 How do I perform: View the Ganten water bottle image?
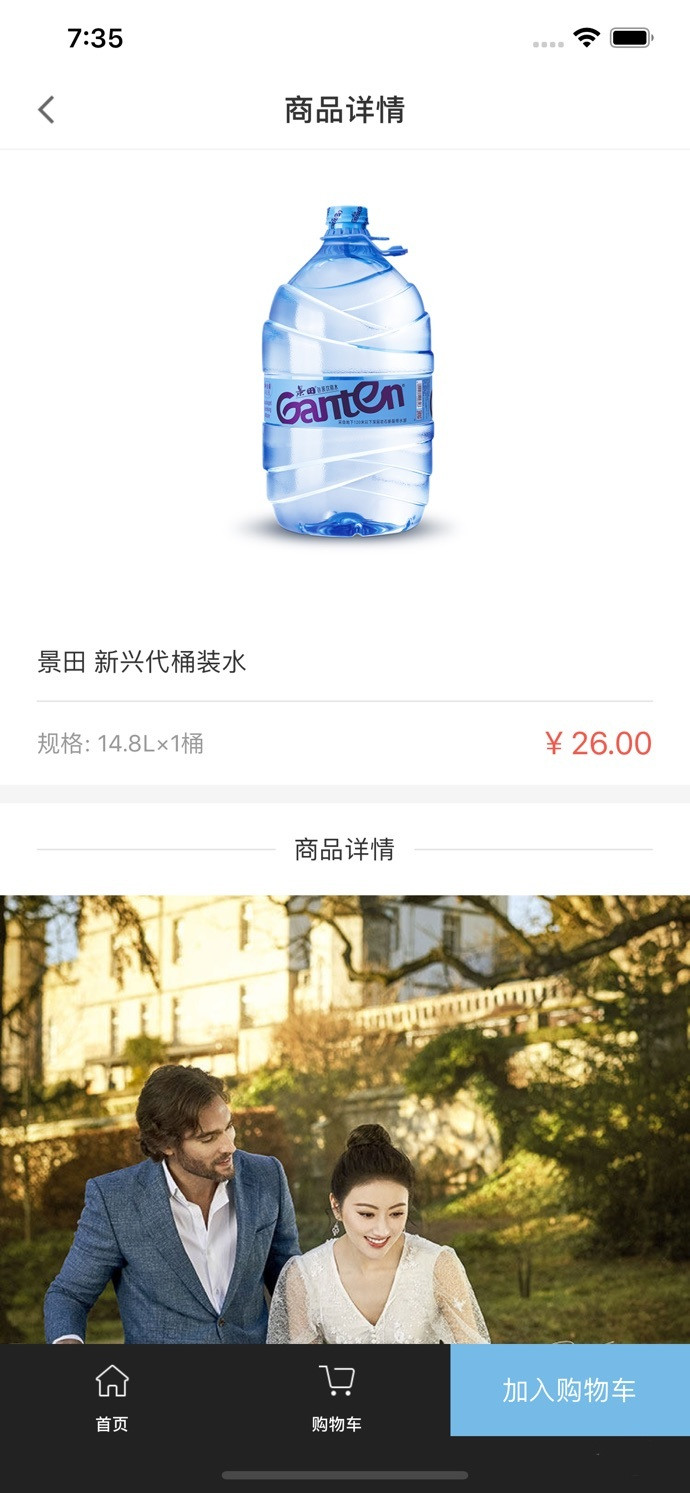pos(347,372)
